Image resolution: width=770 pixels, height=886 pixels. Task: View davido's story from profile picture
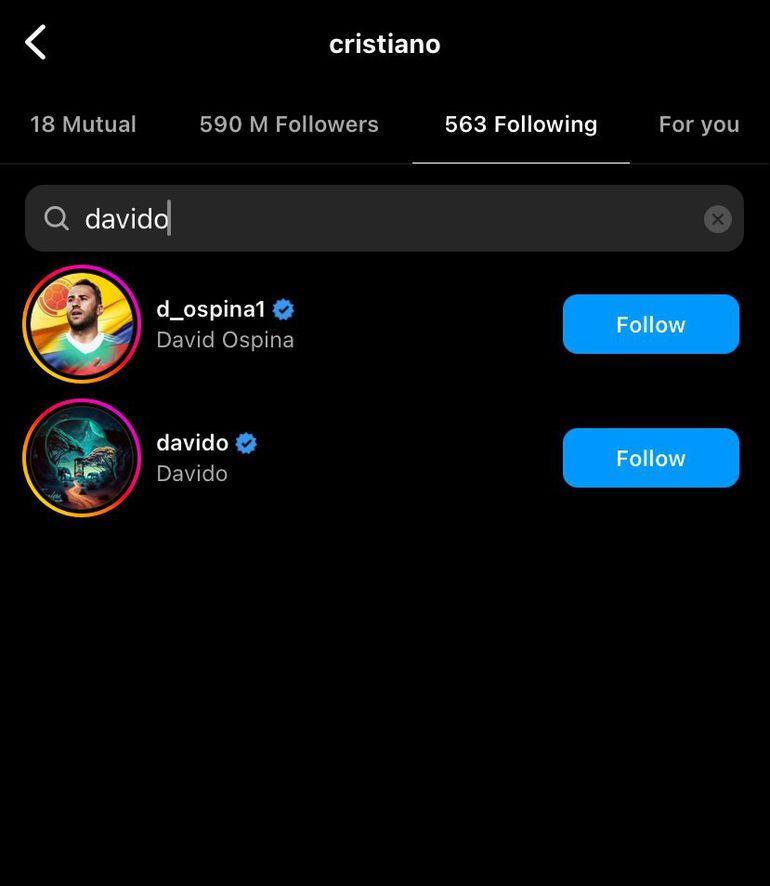coord(82,458)
